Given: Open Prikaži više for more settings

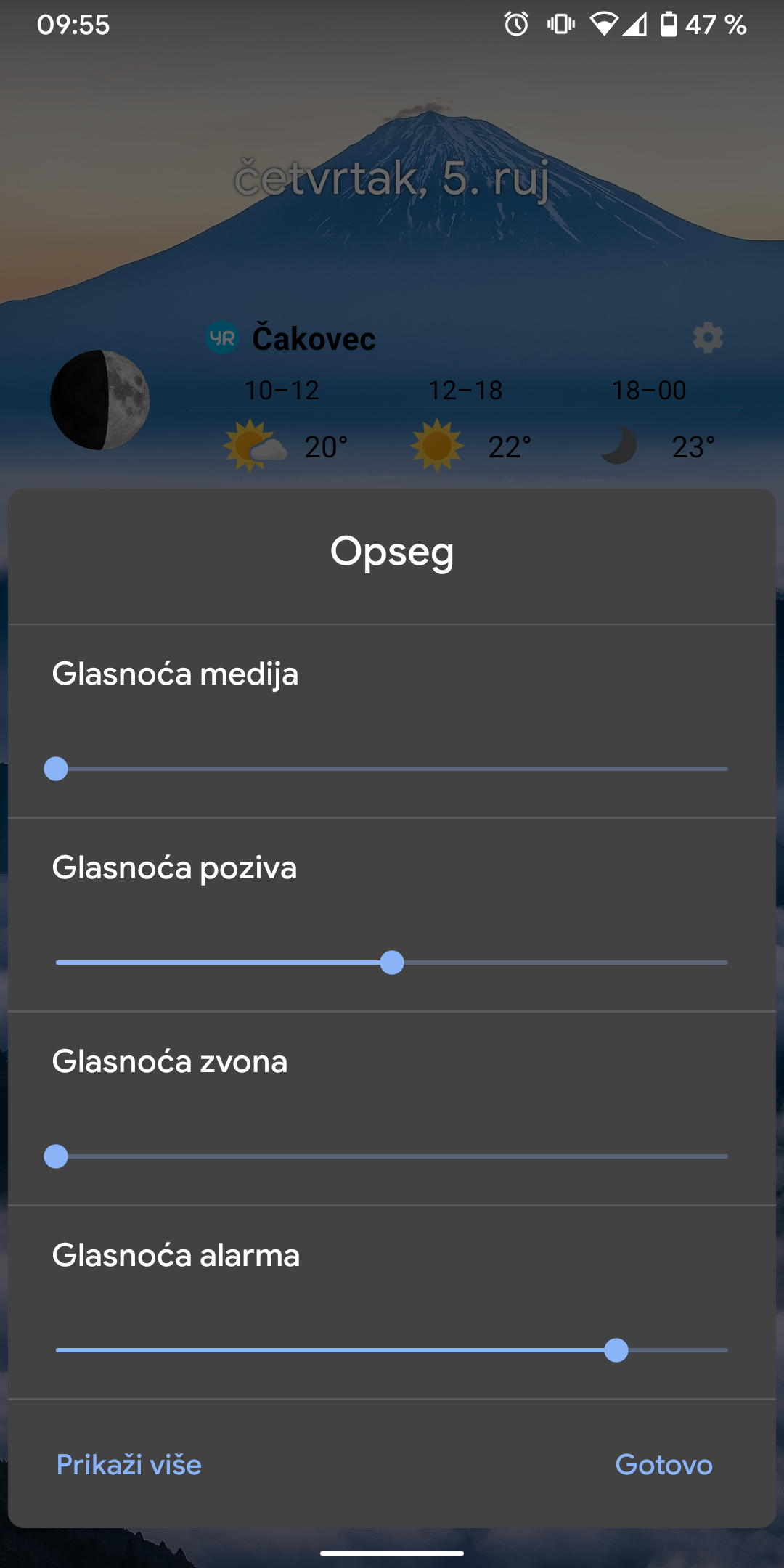Looking at the screenshot, I should tap(129, 1465).
